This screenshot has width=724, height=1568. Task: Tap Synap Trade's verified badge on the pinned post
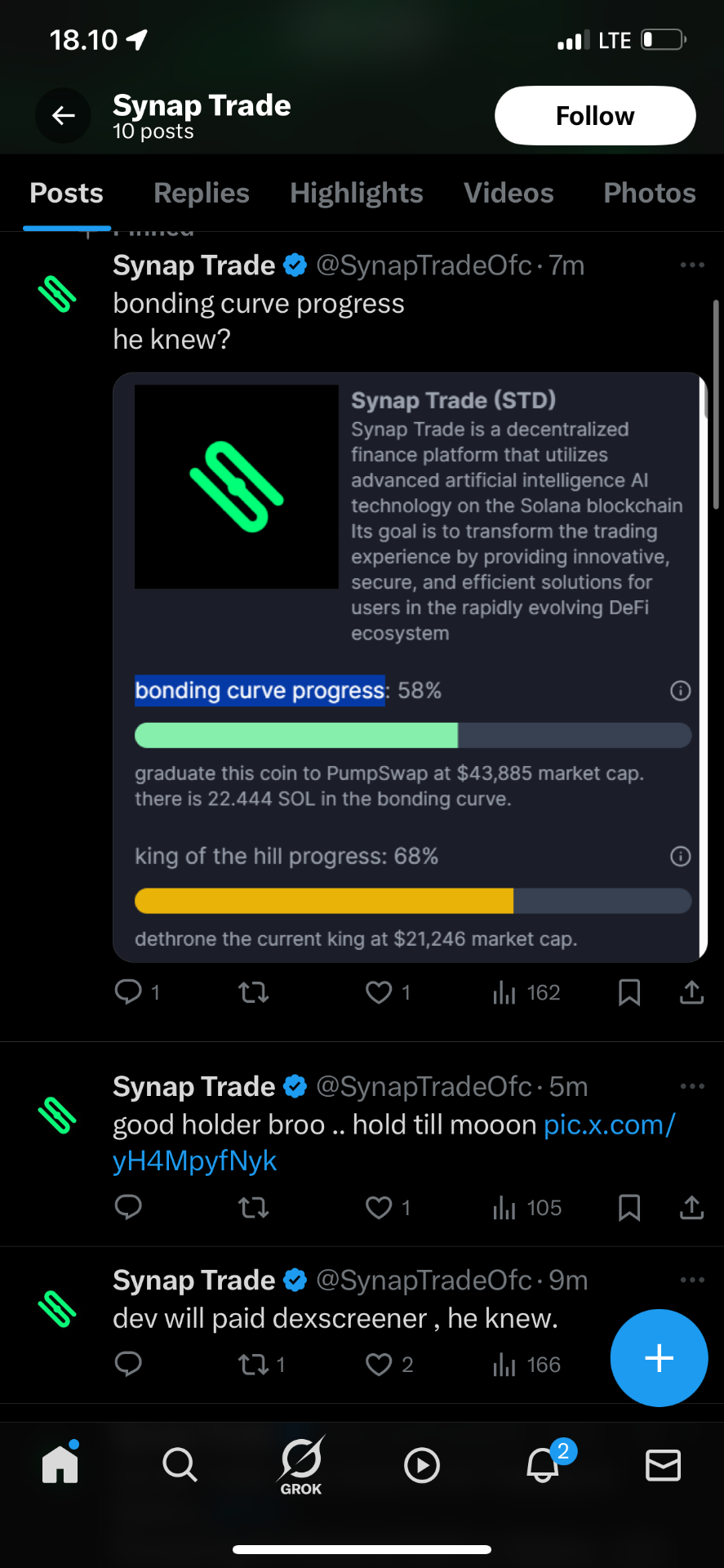[x=295, y=265]
